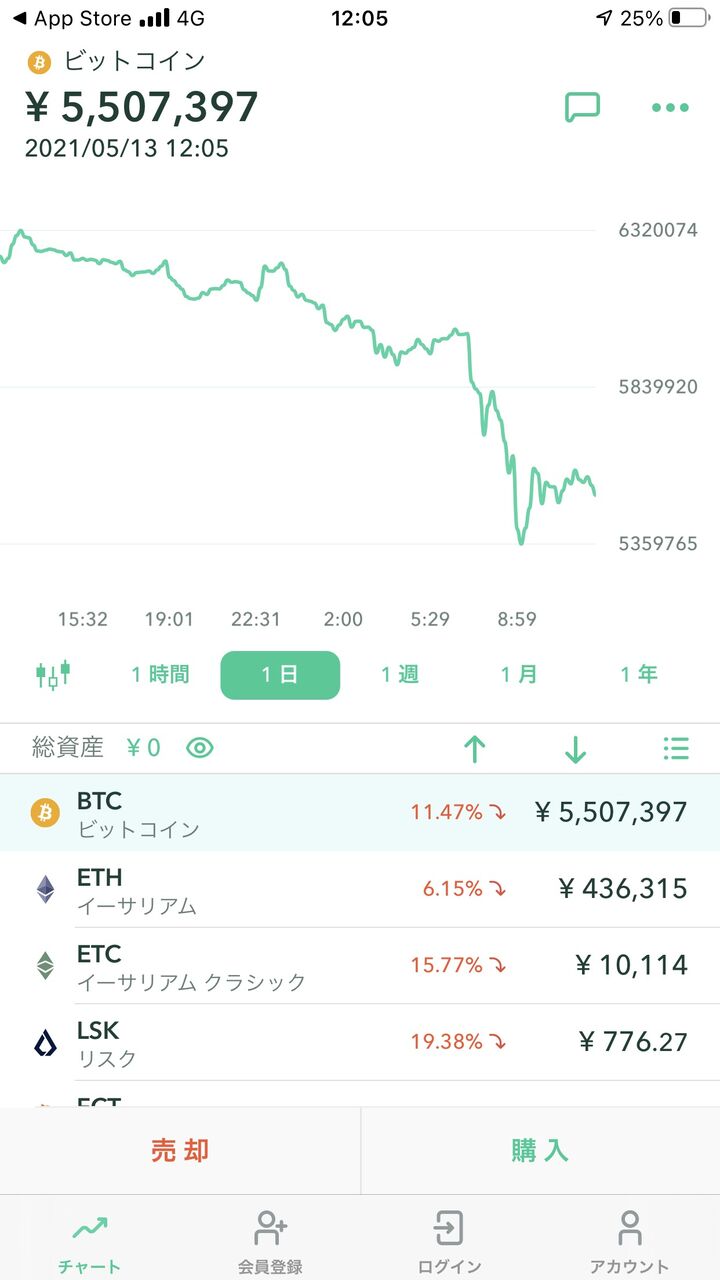Tap the 売却 sell button

click(180, 1150)
